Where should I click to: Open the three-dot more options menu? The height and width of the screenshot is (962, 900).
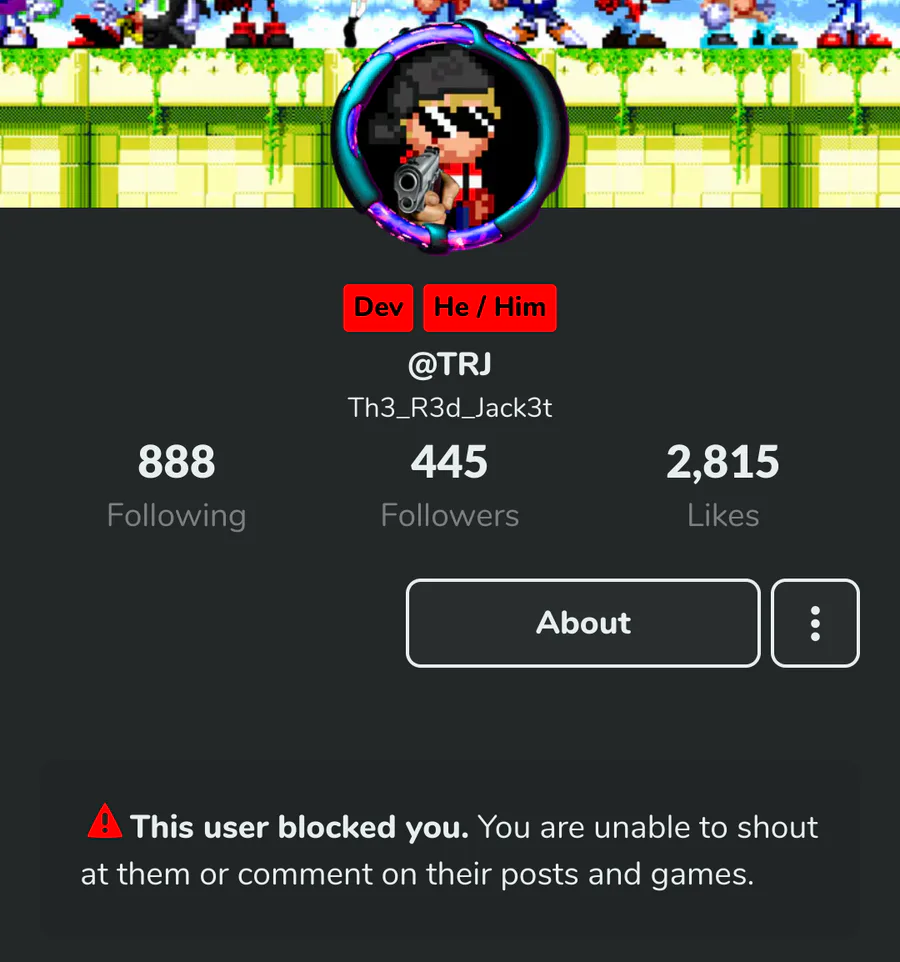[x=815, y=623]
